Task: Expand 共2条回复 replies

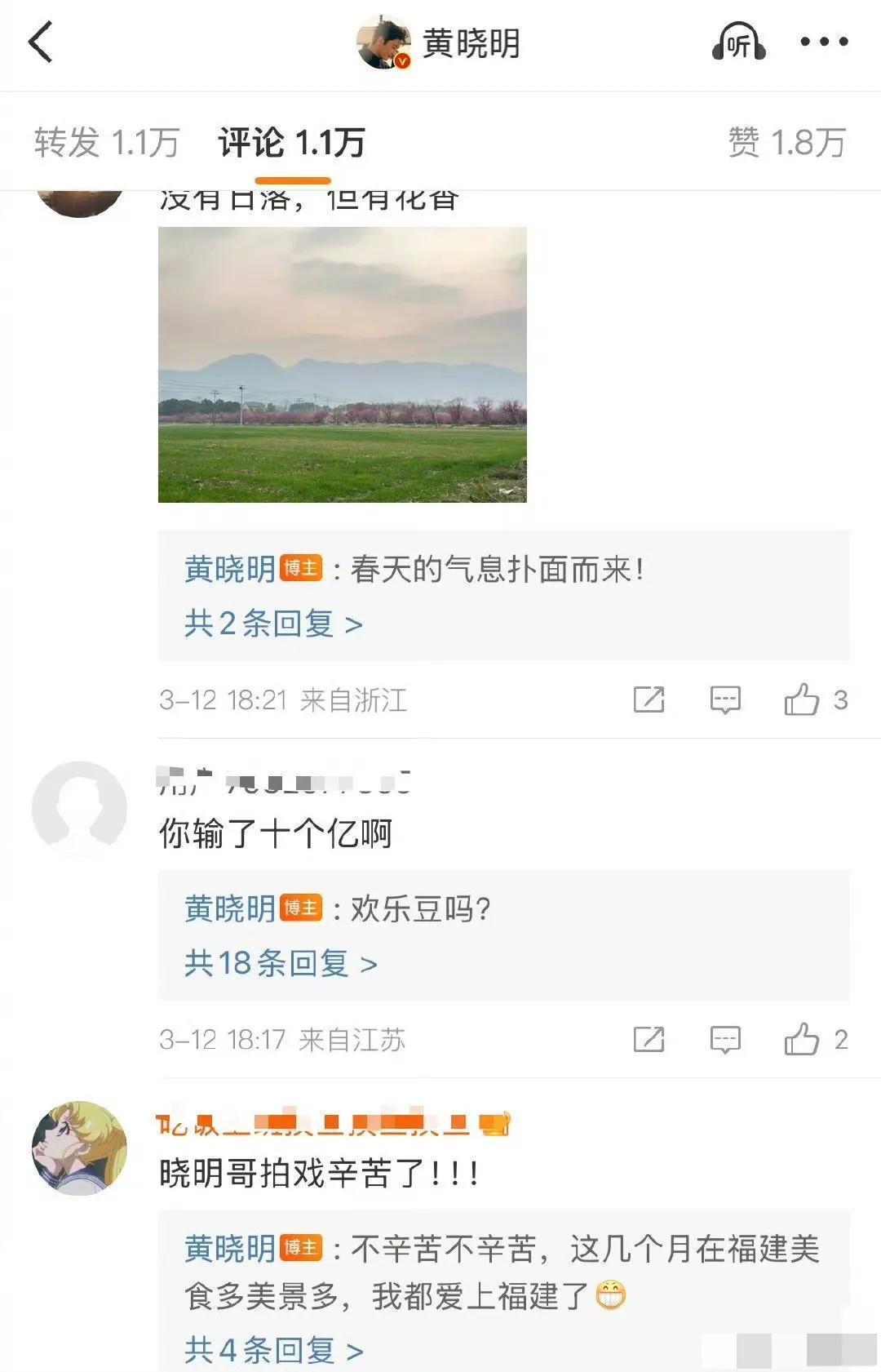Action: 273,624
